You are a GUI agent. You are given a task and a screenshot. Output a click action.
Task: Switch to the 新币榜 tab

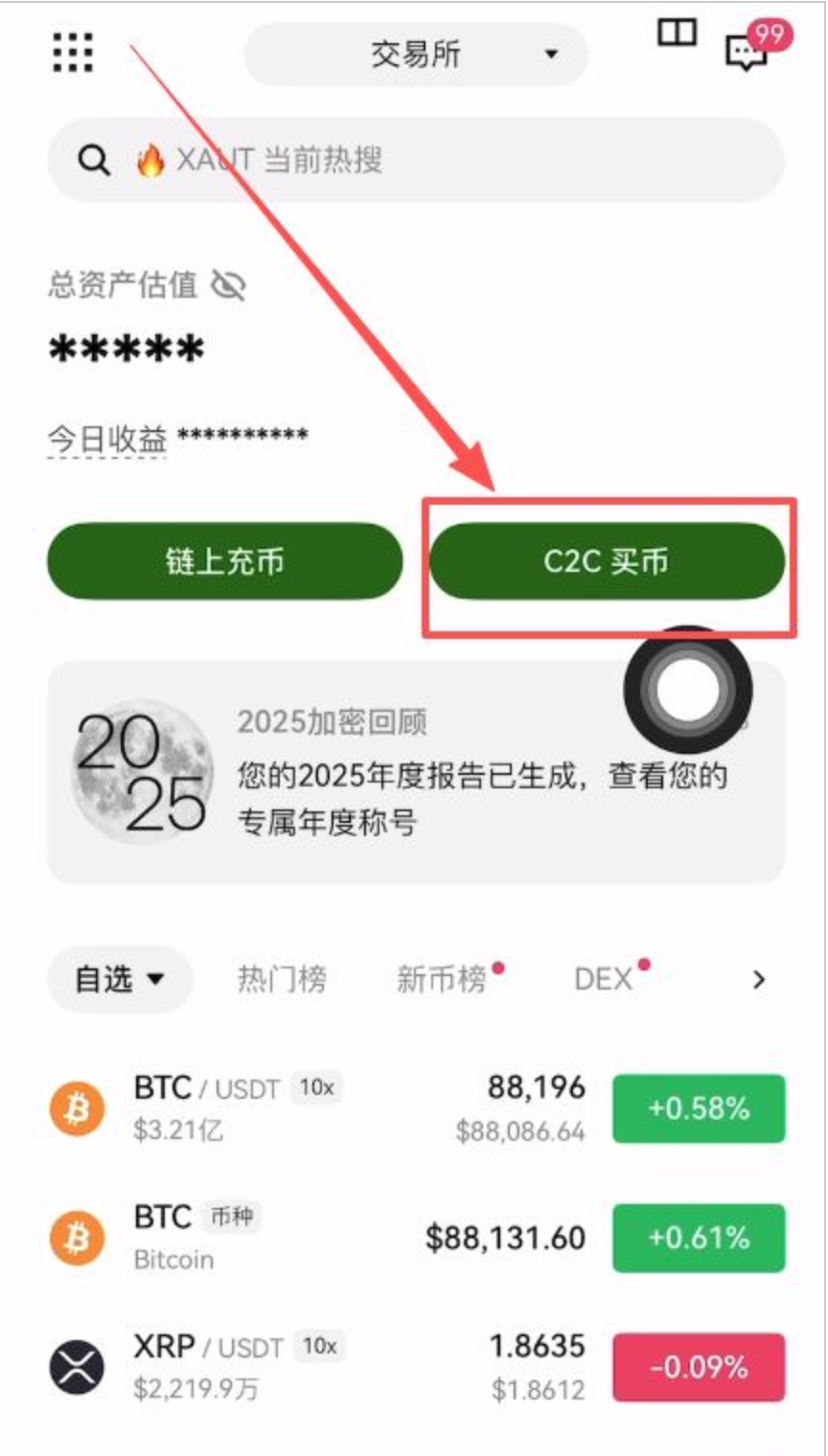point(442,979)
